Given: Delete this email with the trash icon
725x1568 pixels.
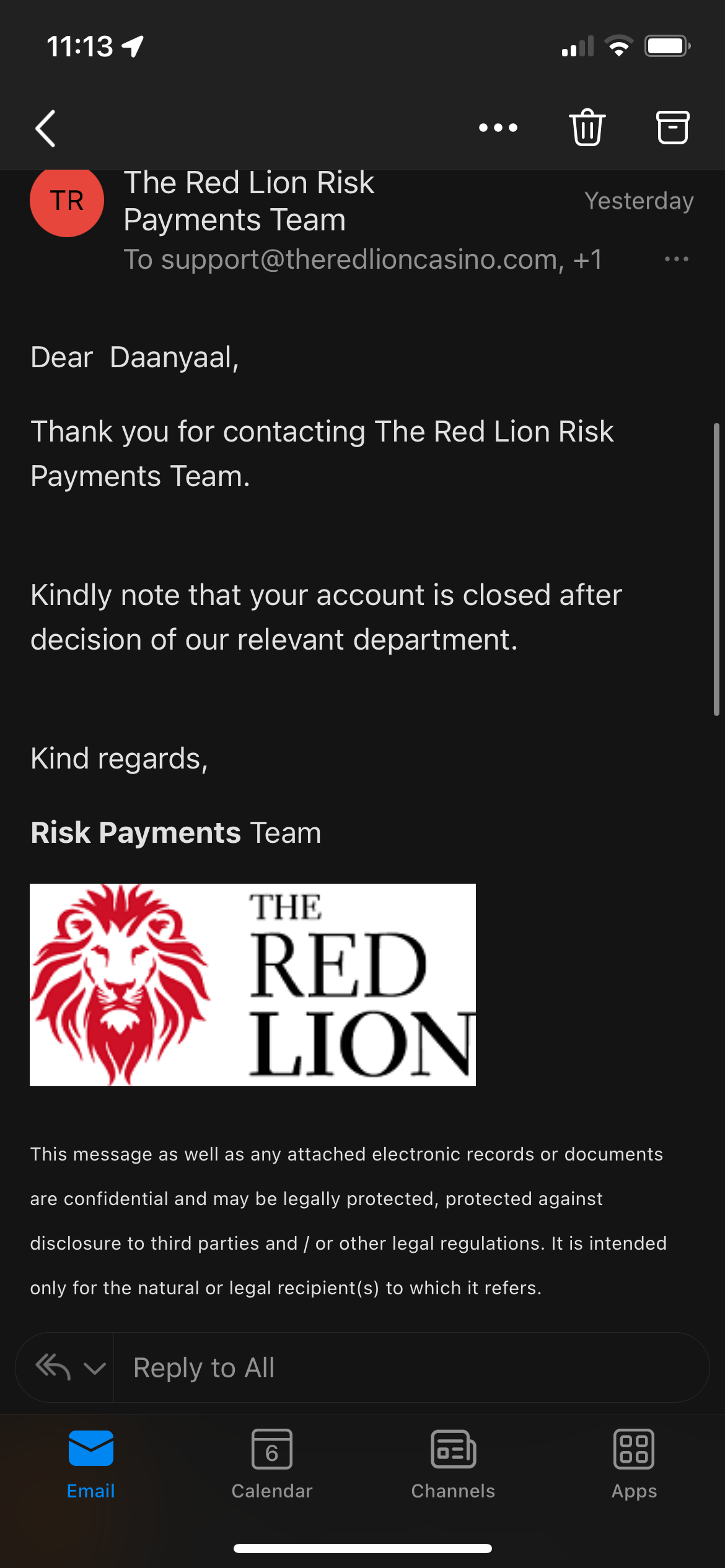Looking at the screenshot, I should tap(587, 128).
